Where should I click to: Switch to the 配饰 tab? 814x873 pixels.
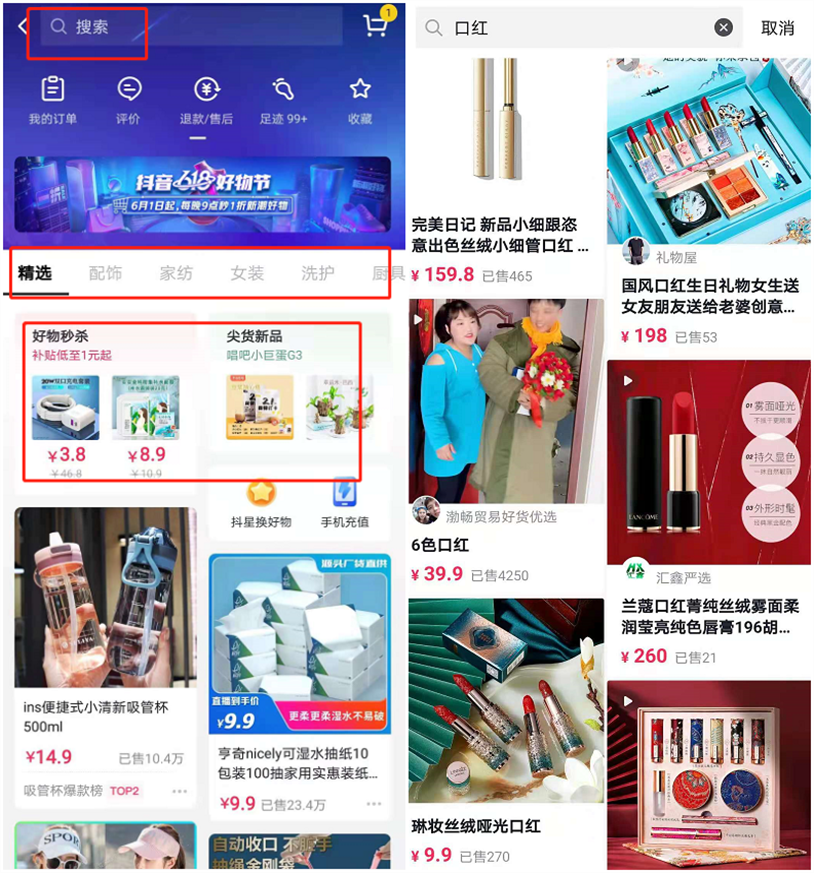click(105, 273)
